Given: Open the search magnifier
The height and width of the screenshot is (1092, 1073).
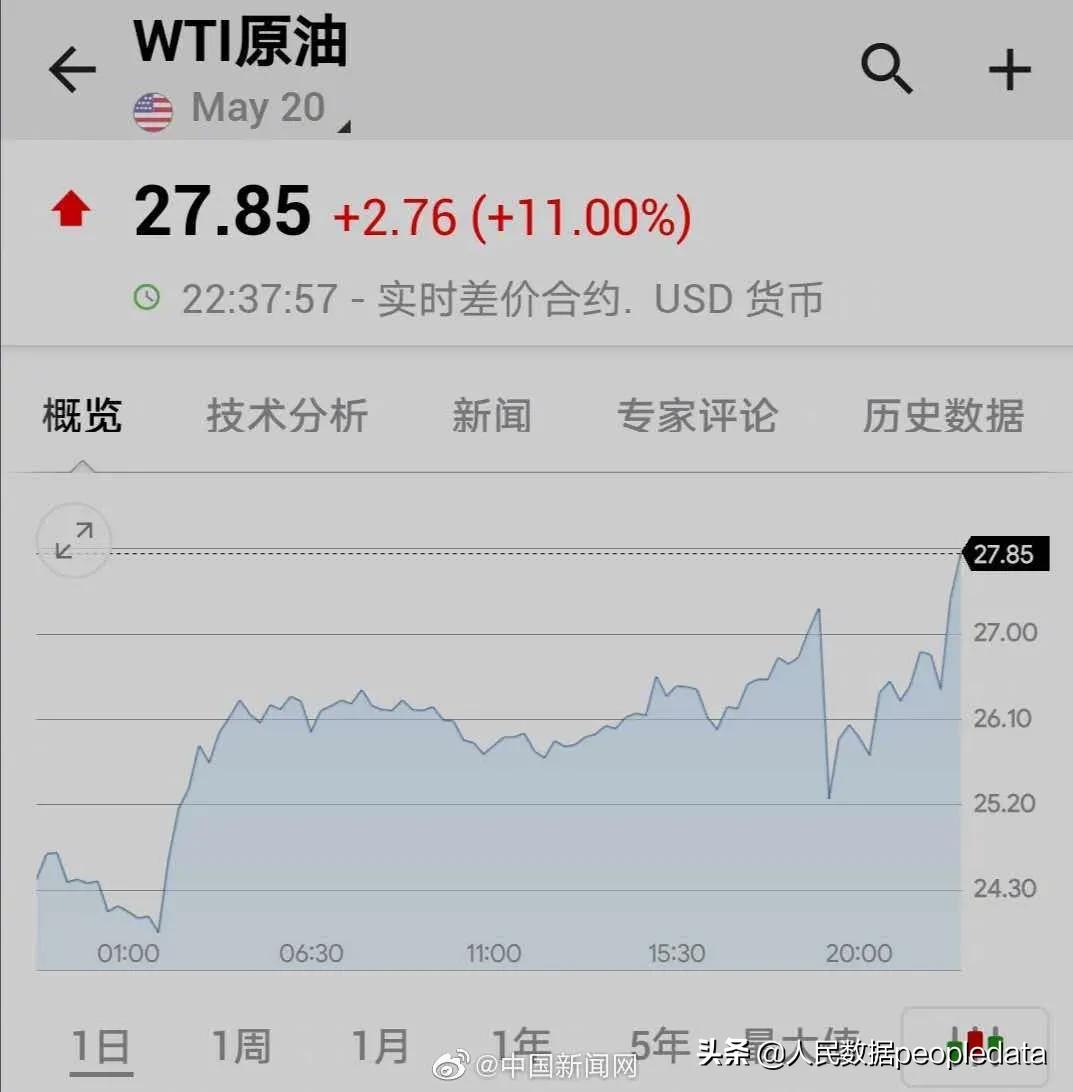Looking at the screenshot, I should pos(886,70).
